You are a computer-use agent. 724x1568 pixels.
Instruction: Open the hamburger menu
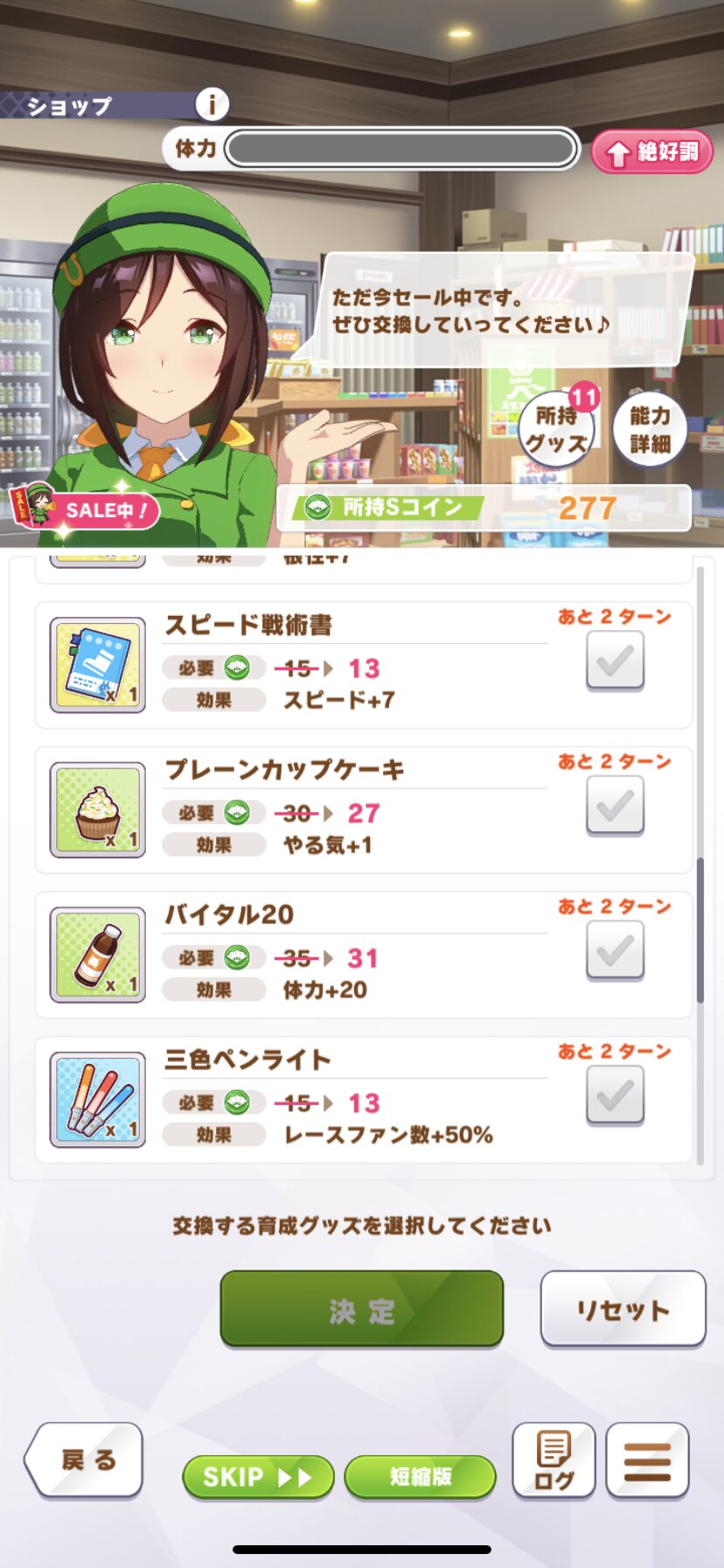click(647, 1460)
